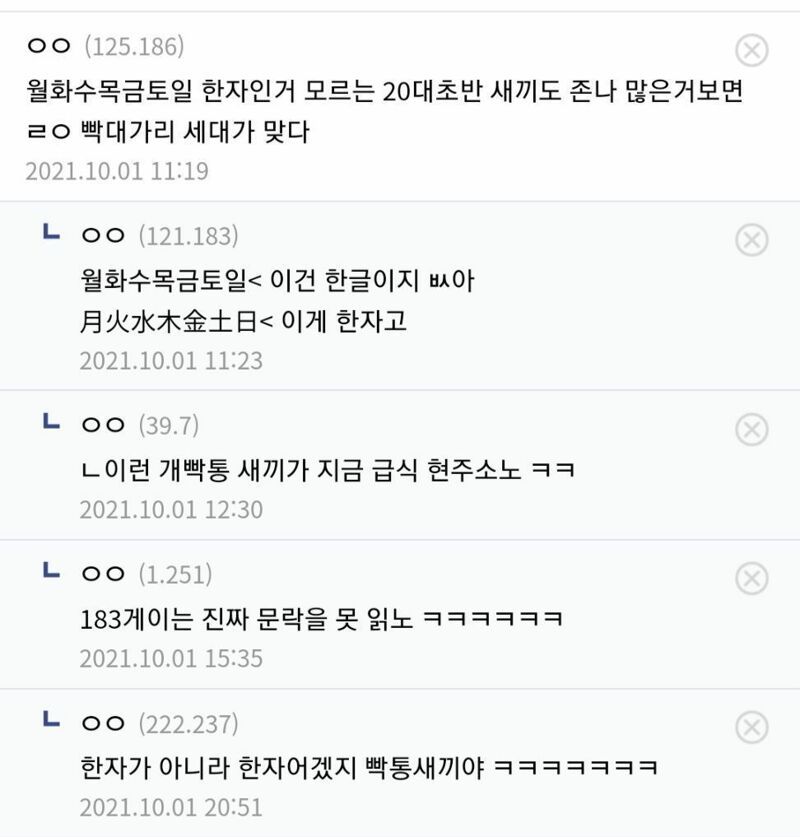Image resolution: width=800 pixels, height=837 pixels.
Task: Remove the reply posted by ㅇㅇ (39.7)
Action: click(752, 429)
